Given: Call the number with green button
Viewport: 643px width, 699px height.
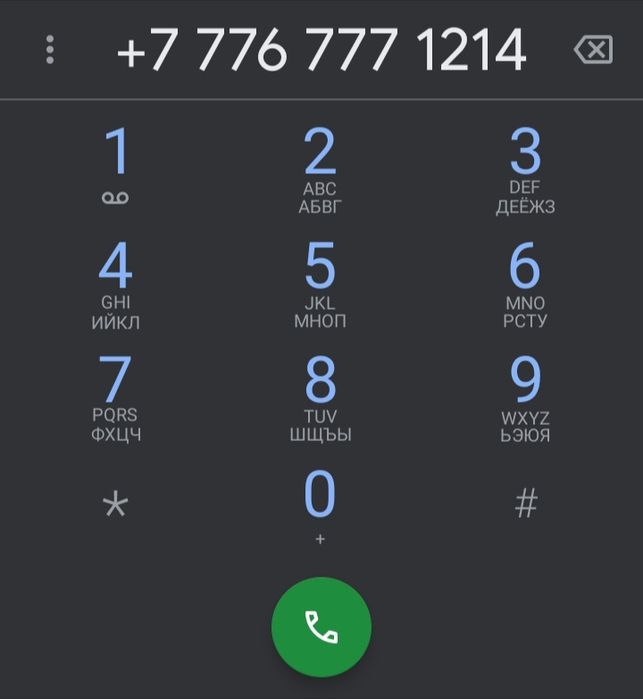Looking at the screenshot, I should 321,627.
